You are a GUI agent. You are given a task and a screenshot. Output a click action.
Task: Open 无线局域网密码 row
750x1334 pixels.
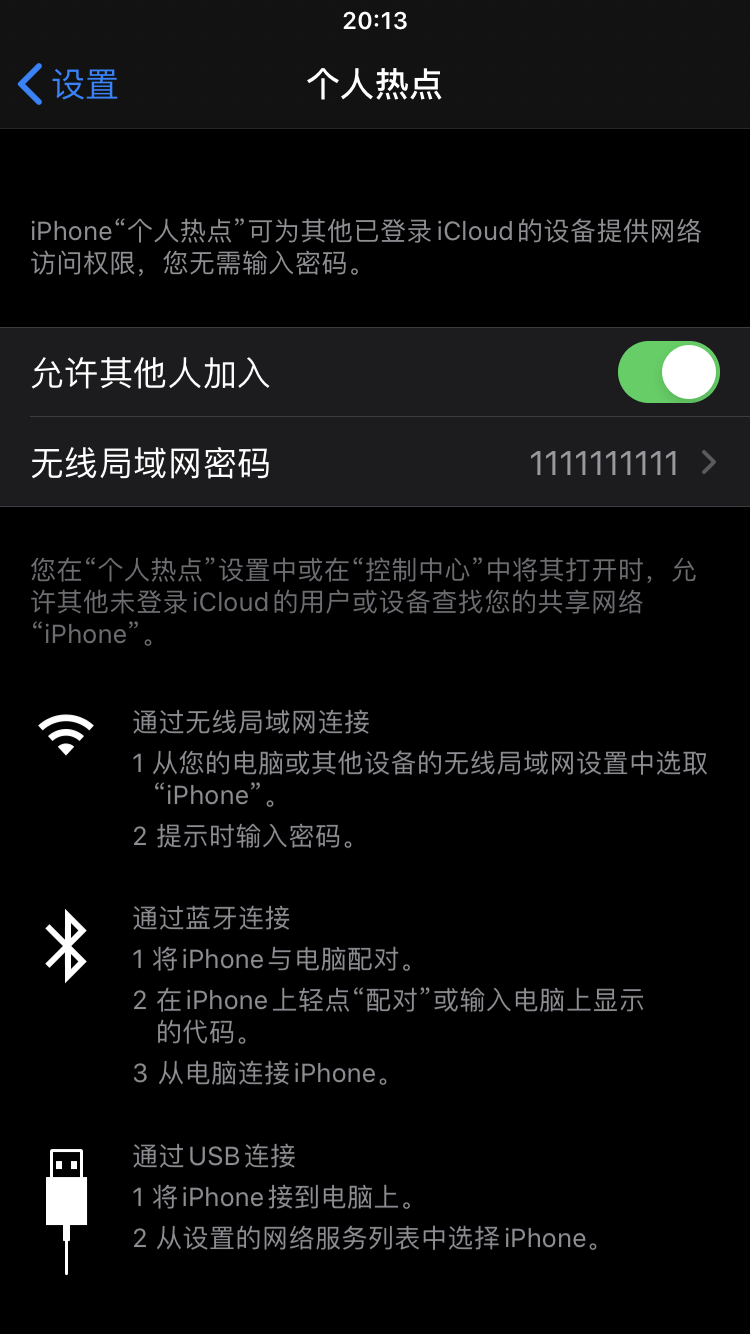[x=375, y=463]
